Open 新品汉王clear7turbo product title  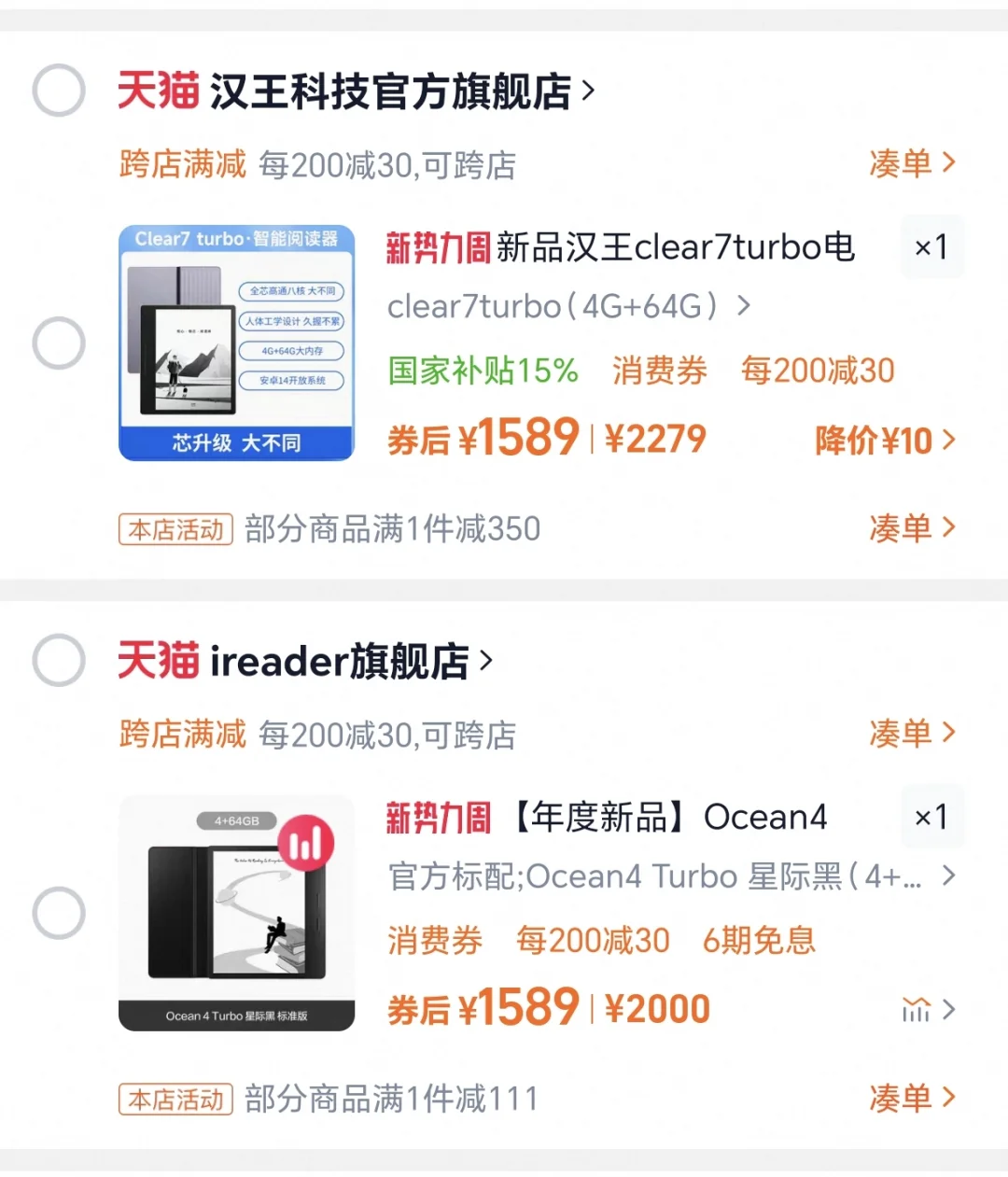(x=674, y=247)
